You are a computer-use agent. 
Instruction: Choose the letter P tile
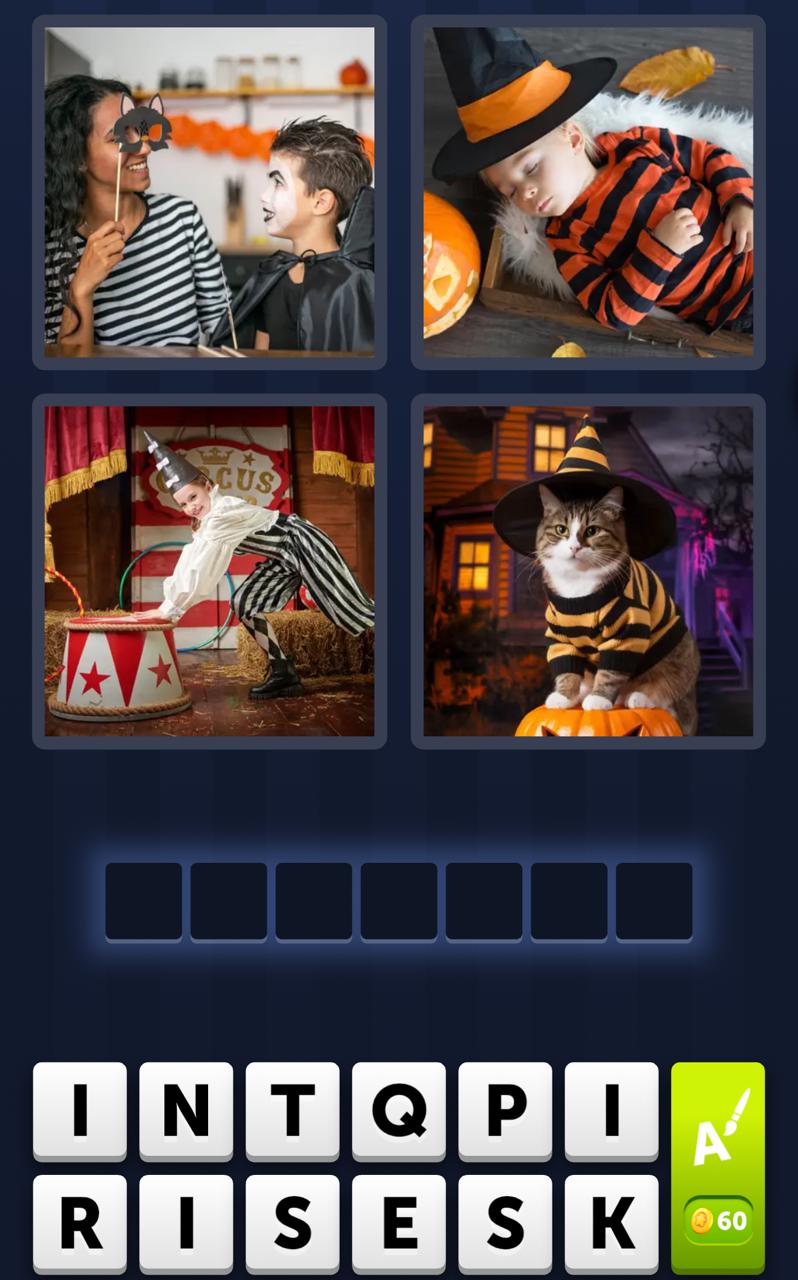(505, 1111)
